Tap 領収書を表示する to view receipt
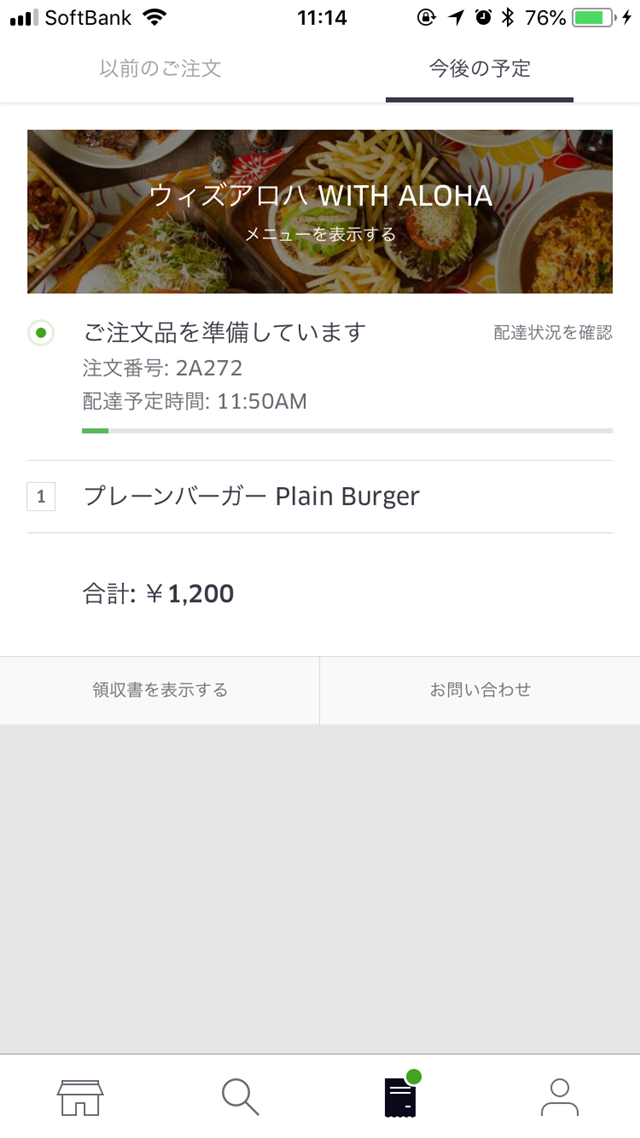Screen dimensions: 640x1138 point(160,689)
